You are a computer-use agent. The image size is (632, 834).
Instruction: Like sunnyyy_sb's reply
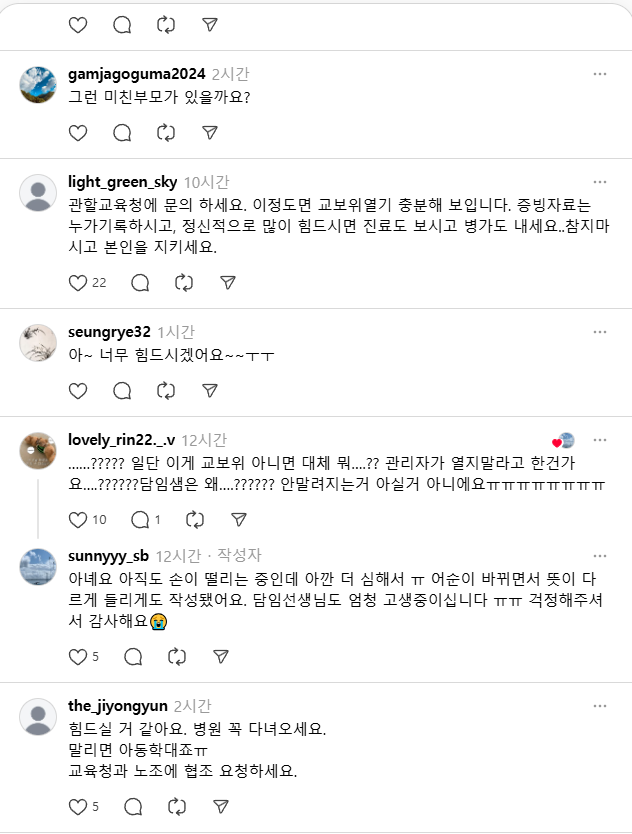[x=78, y=657]
